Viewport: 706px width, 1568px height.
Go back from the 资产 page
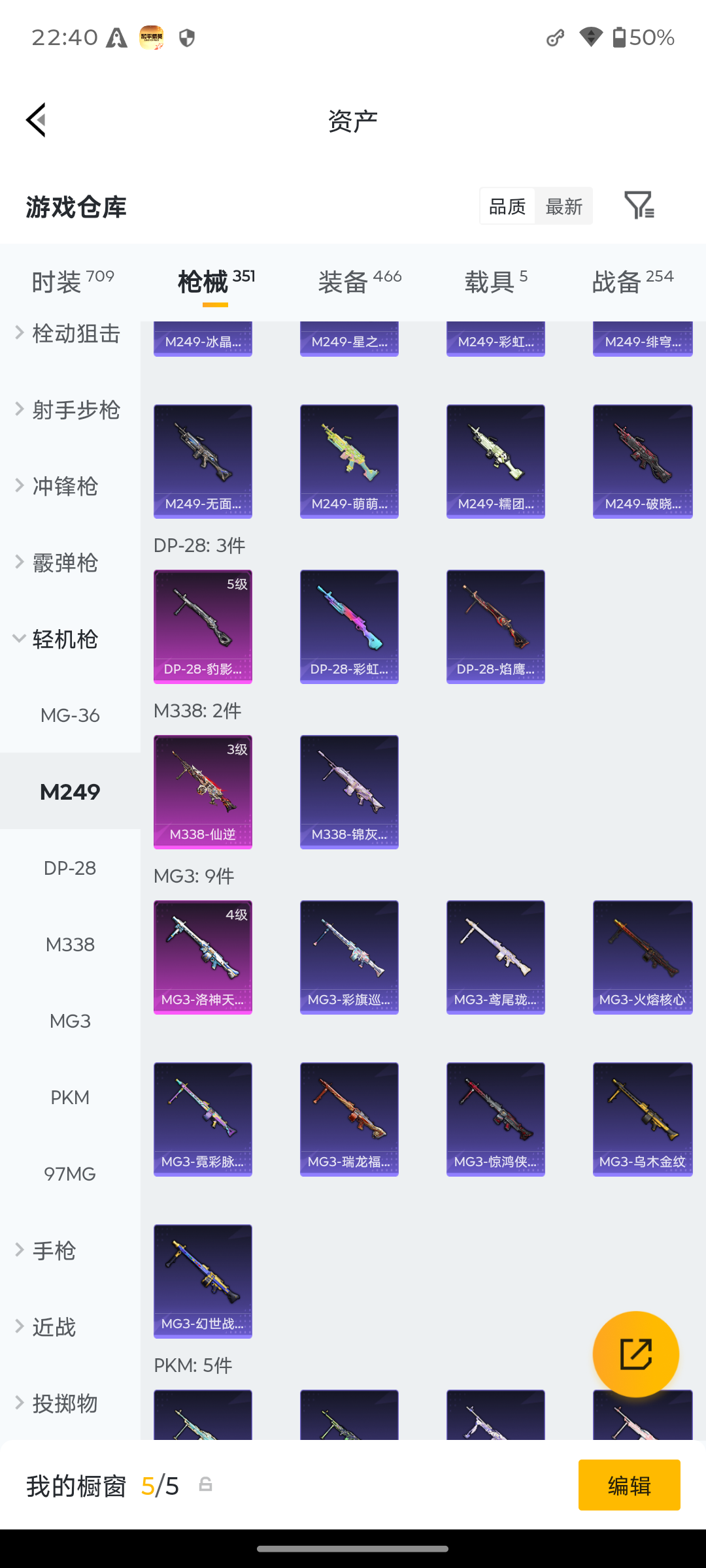point(37,120)
